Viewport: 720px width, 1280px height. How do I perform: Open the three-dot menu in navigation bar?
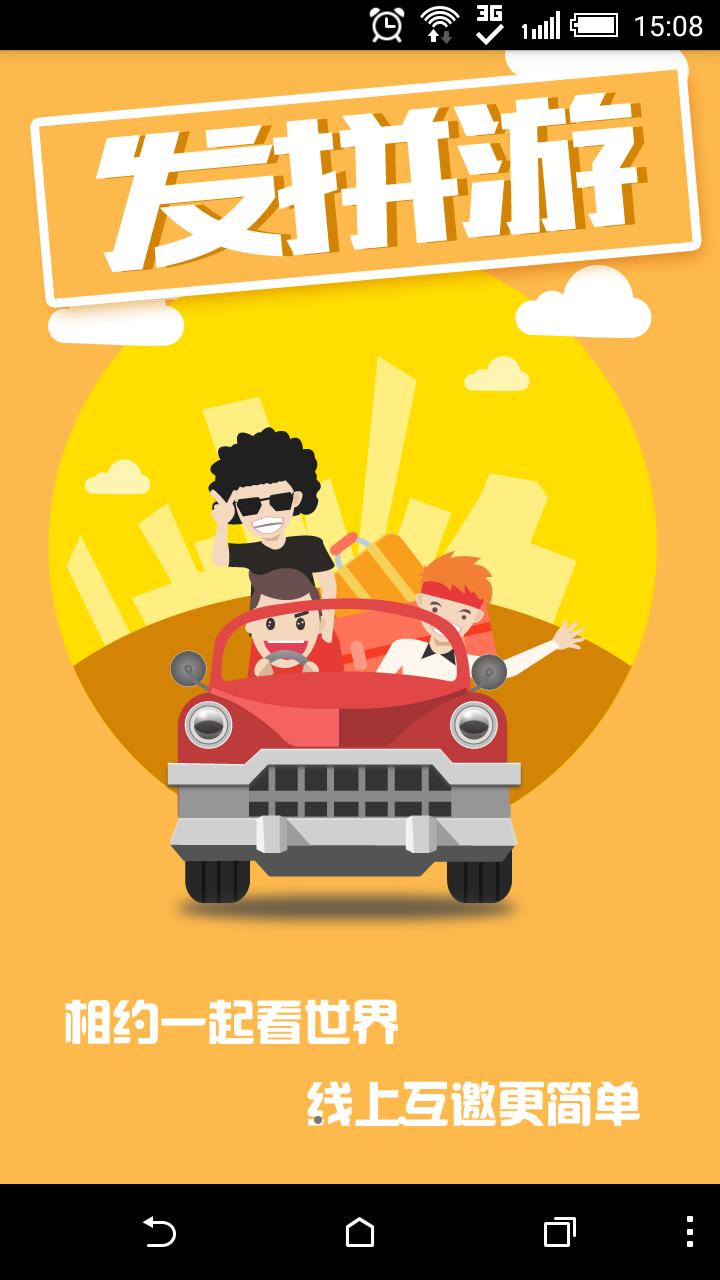point(689,1232)
